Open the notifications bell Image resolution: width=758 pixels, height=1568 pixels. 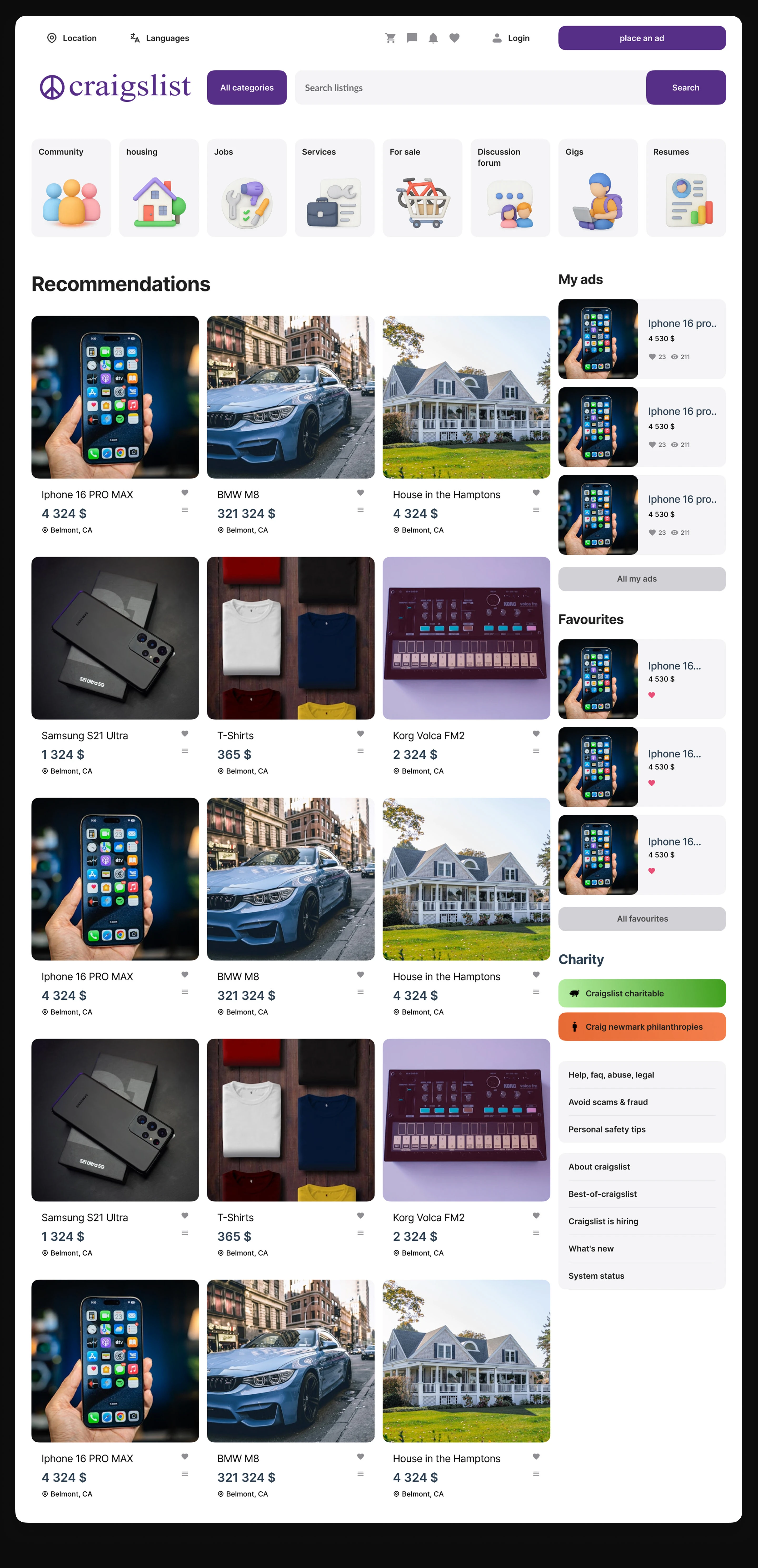[x=433, y=38]
